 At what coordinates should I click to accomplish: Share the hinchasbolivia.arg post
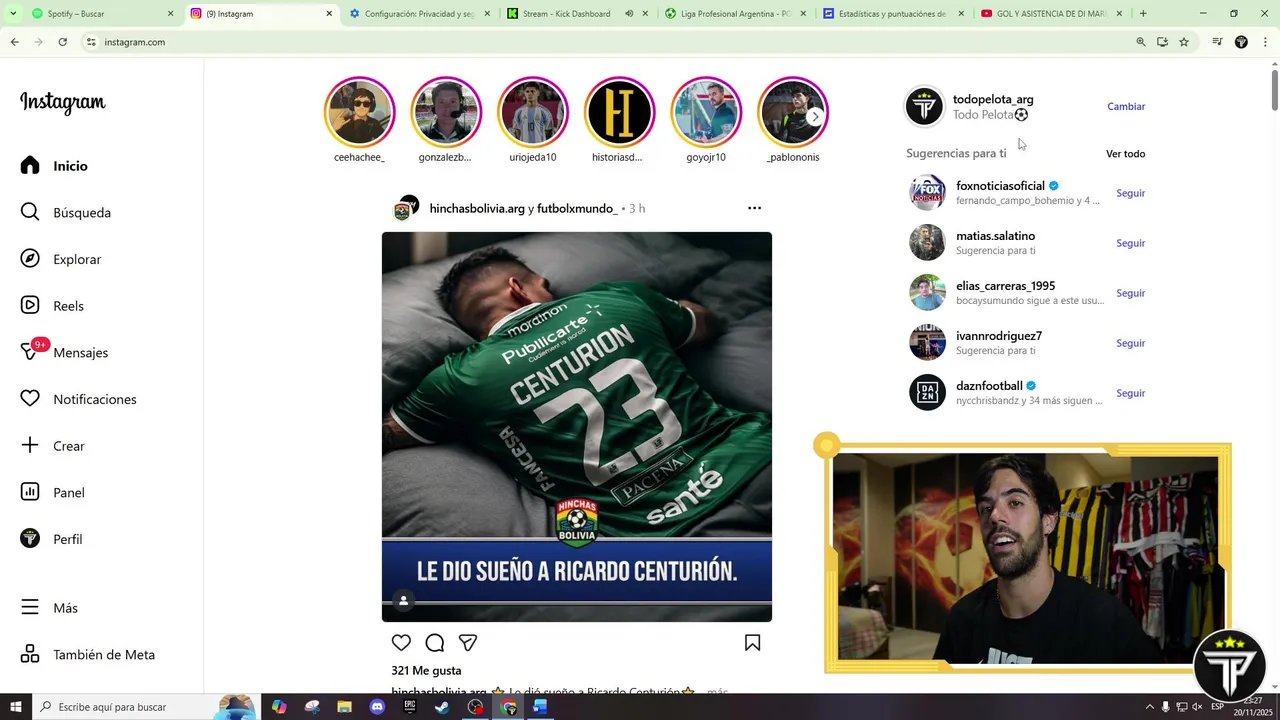pos(467,643)
